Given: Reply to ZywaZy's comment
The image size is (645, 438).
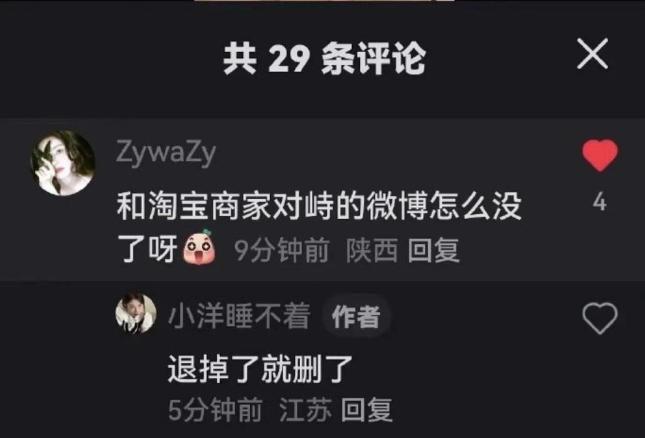Looking at the screenshot, I should point(434,250).
